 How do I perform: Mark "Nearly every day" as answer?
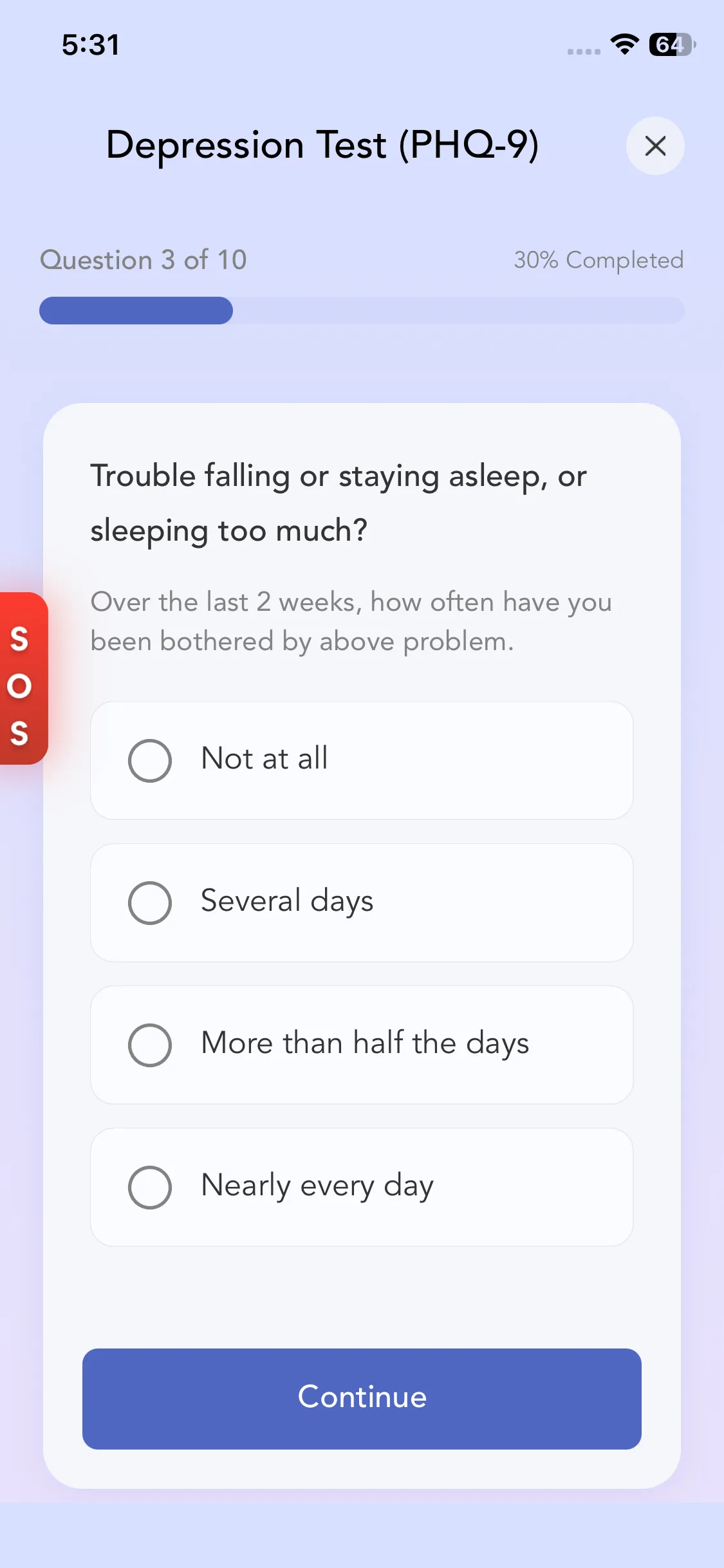[x=362, y=1187]
